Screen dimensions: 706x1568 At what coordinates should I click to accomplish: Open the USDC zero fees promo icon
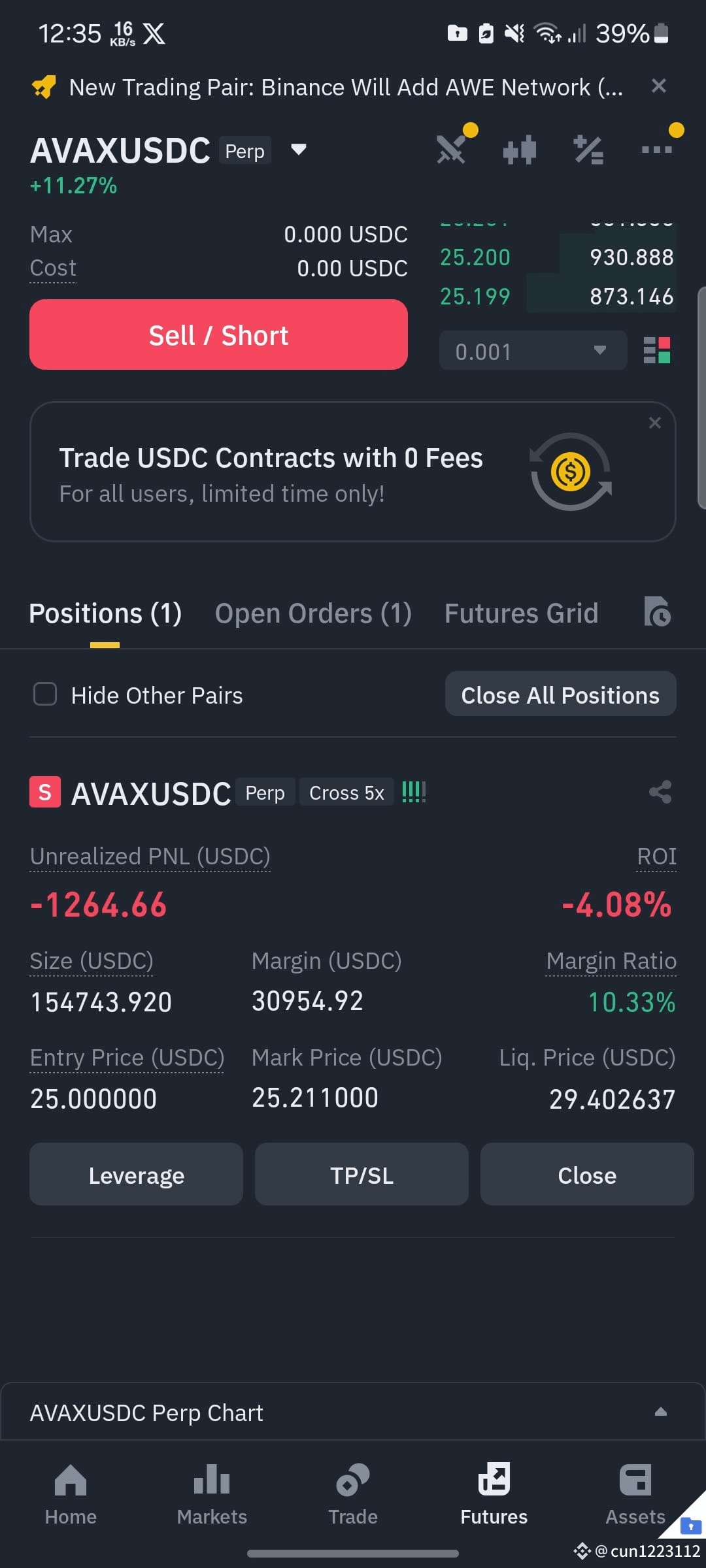(571, 472)
